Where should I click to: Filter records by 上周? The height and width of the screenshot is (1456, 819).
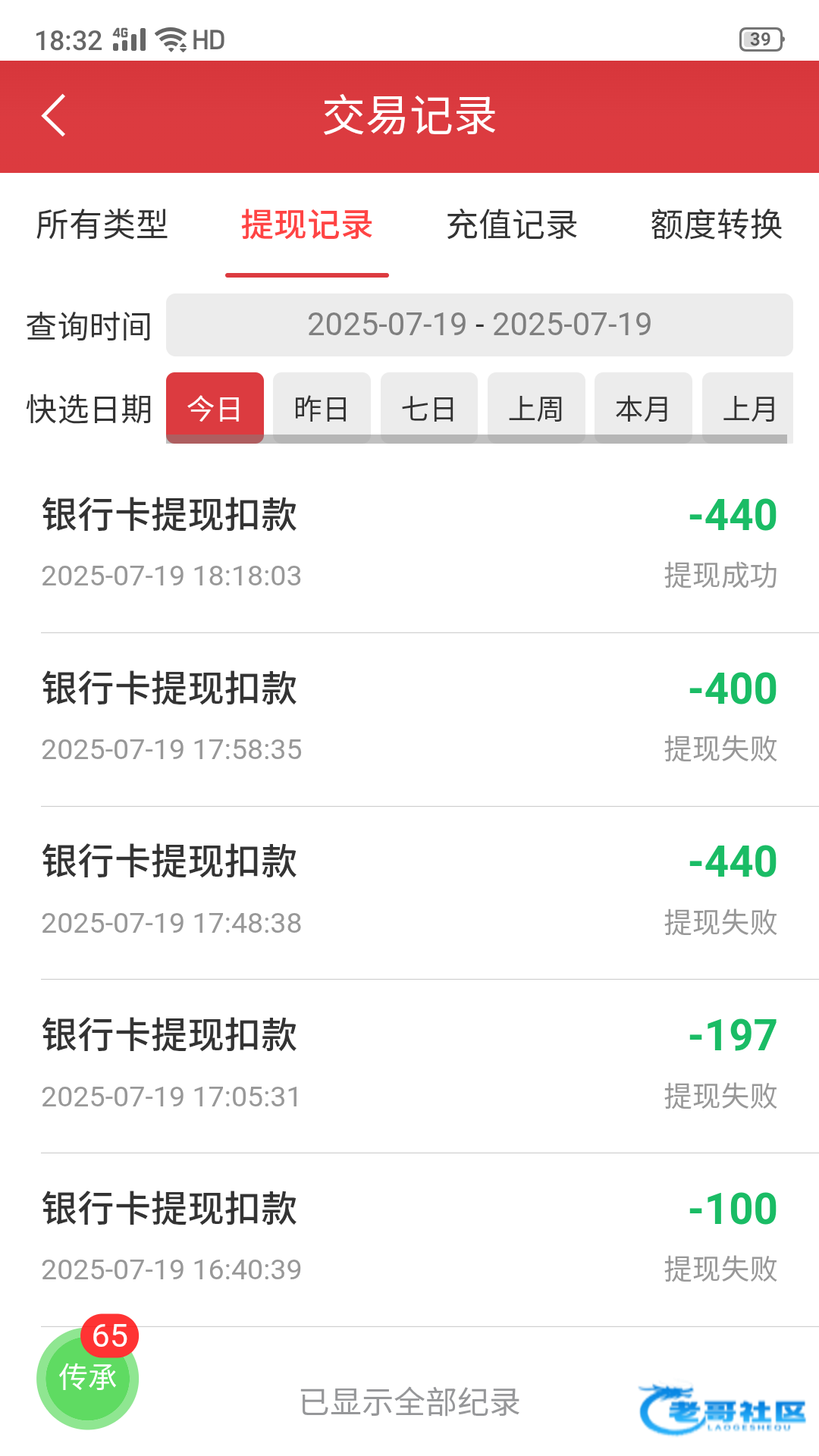536,408
